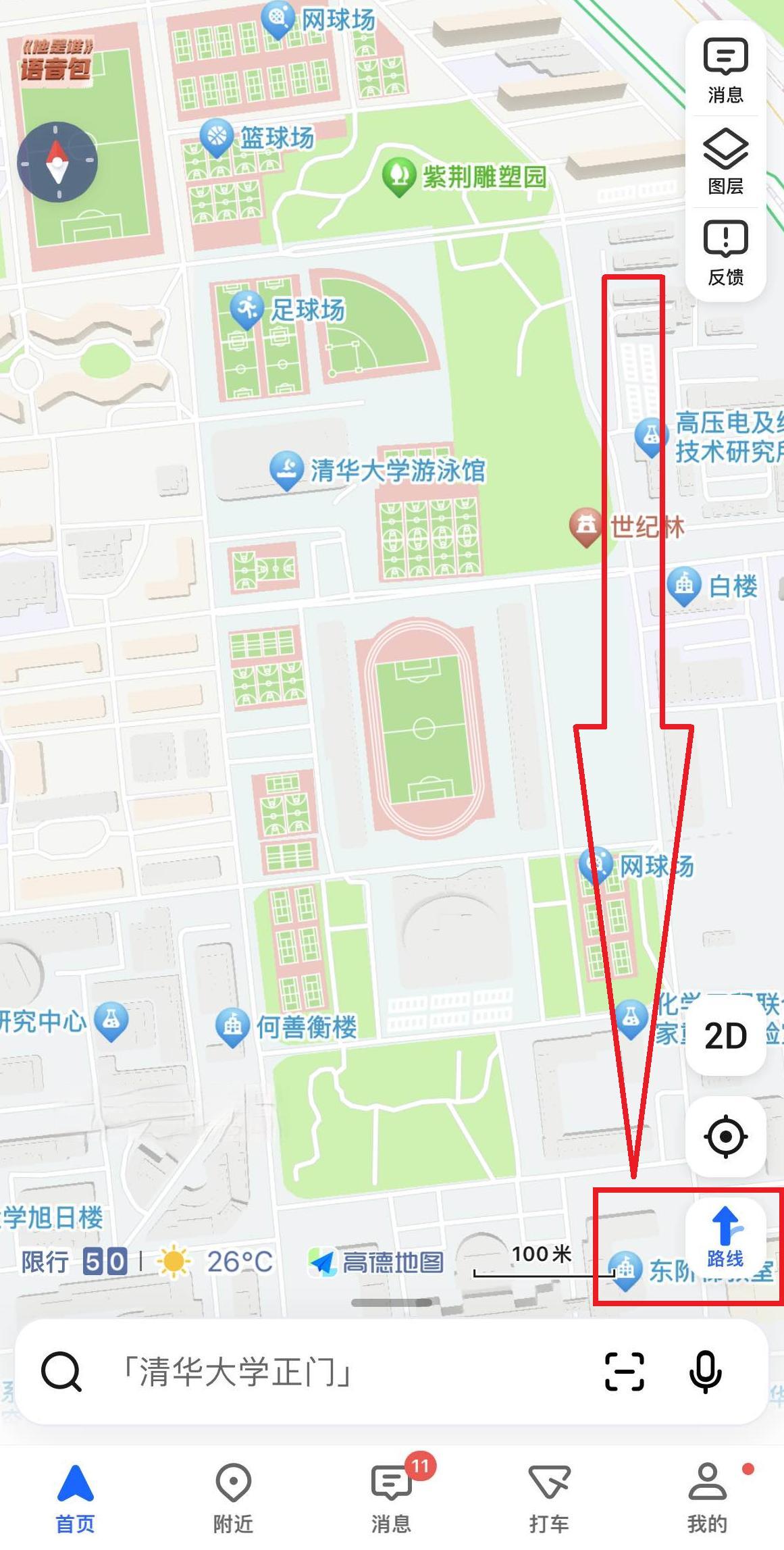Open the 我的 profile tab
Image resolution: width=784 pixels, height=1550 pixels.
point(707,1497)
